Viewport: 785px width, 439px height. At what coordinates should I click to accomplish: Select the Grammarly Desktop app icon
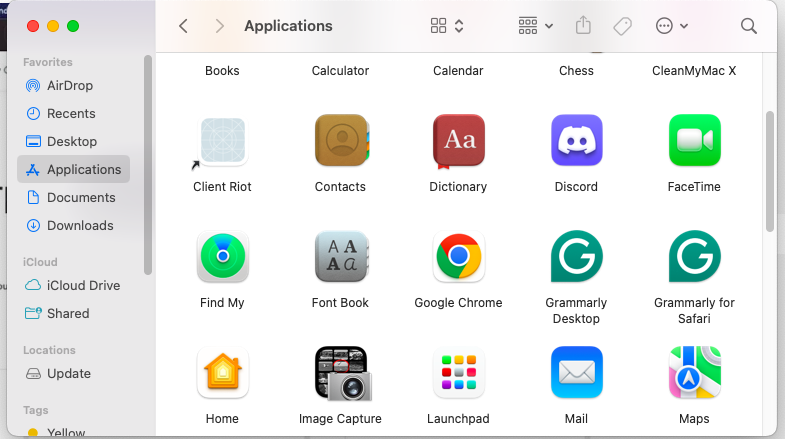576,257
